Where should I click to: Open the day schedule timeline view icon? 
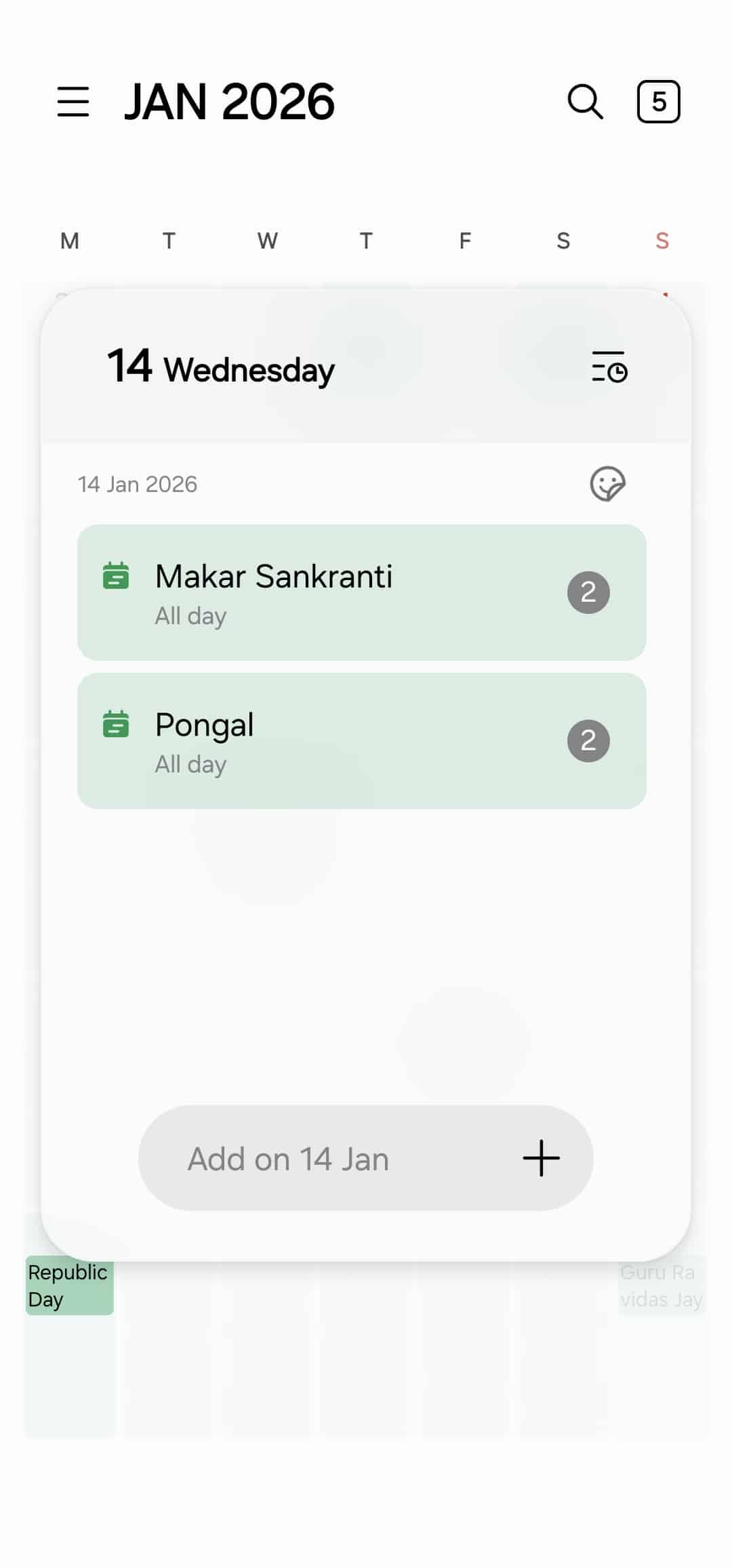pyautogui.click(x=609, y=367)
